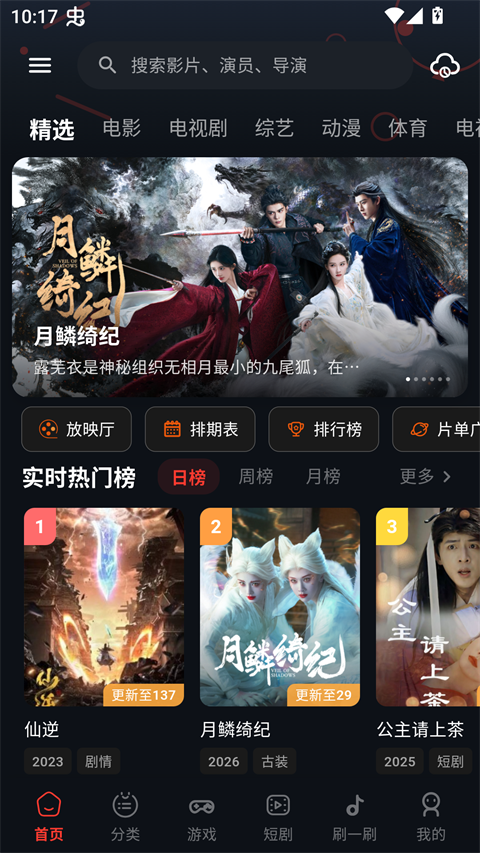Go to the 分类 bottom tab
The image size is (480, 853).
(x=125, y=816)
